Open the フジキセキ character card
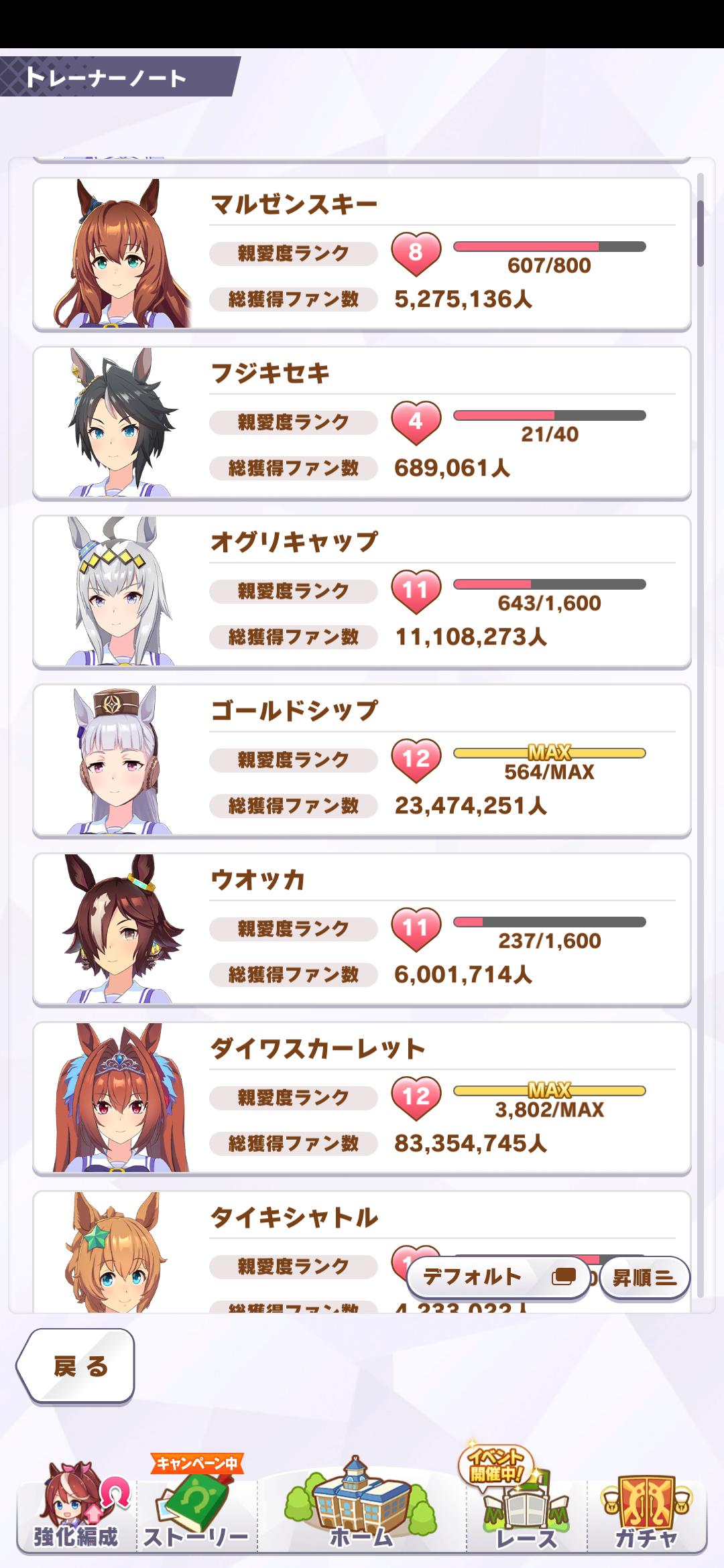 362,423
